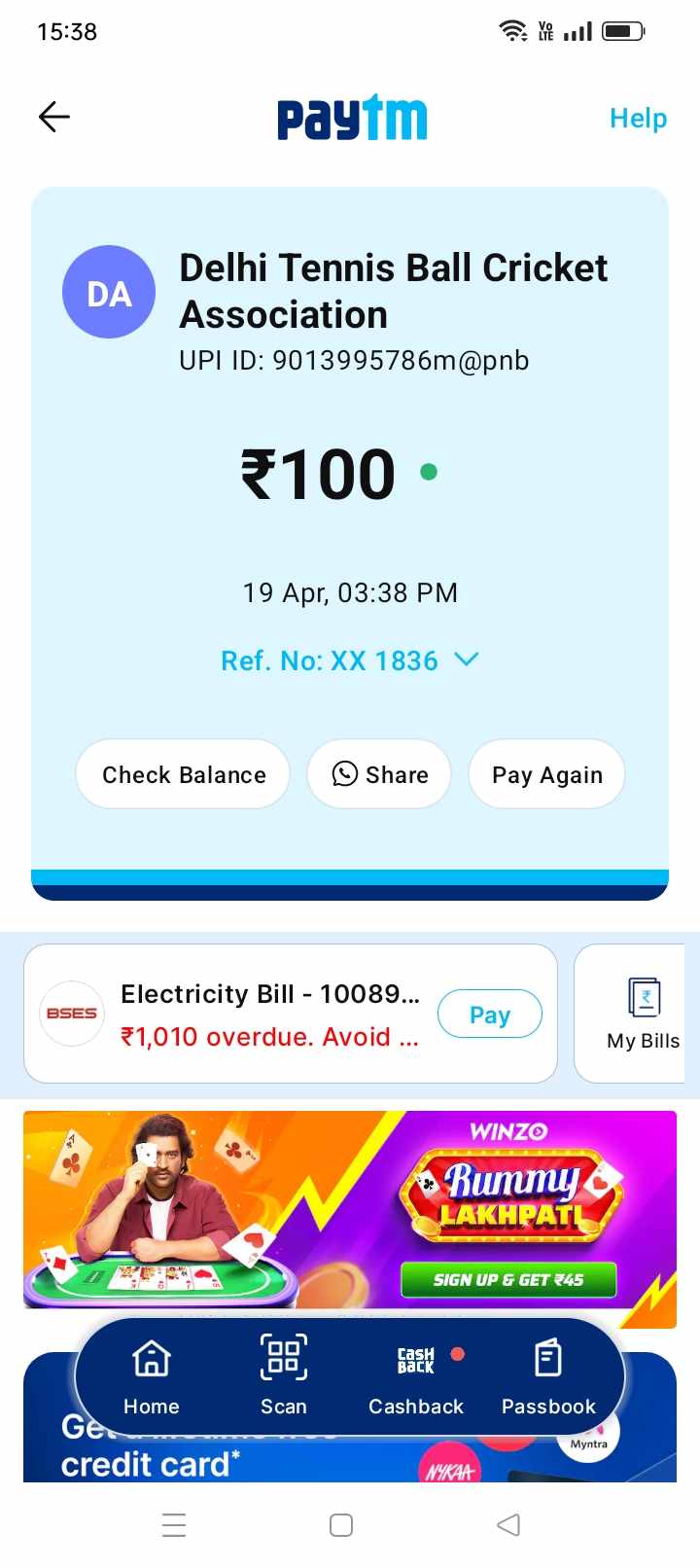Screen dimensions: 700x1568
Task: Tap the Check Balance button
Action: coord(183,774)
